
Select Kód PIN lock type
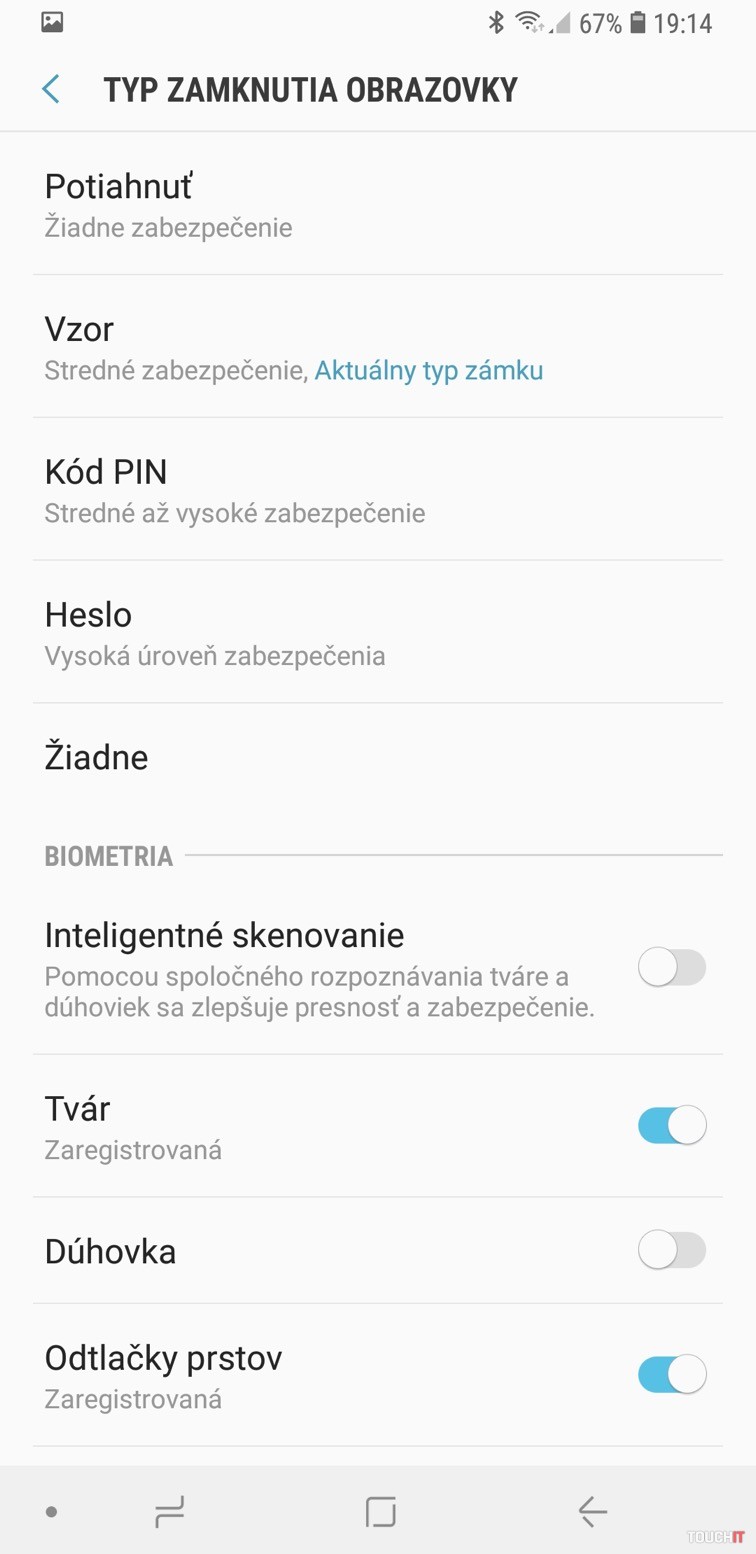(x=377, y=490)
